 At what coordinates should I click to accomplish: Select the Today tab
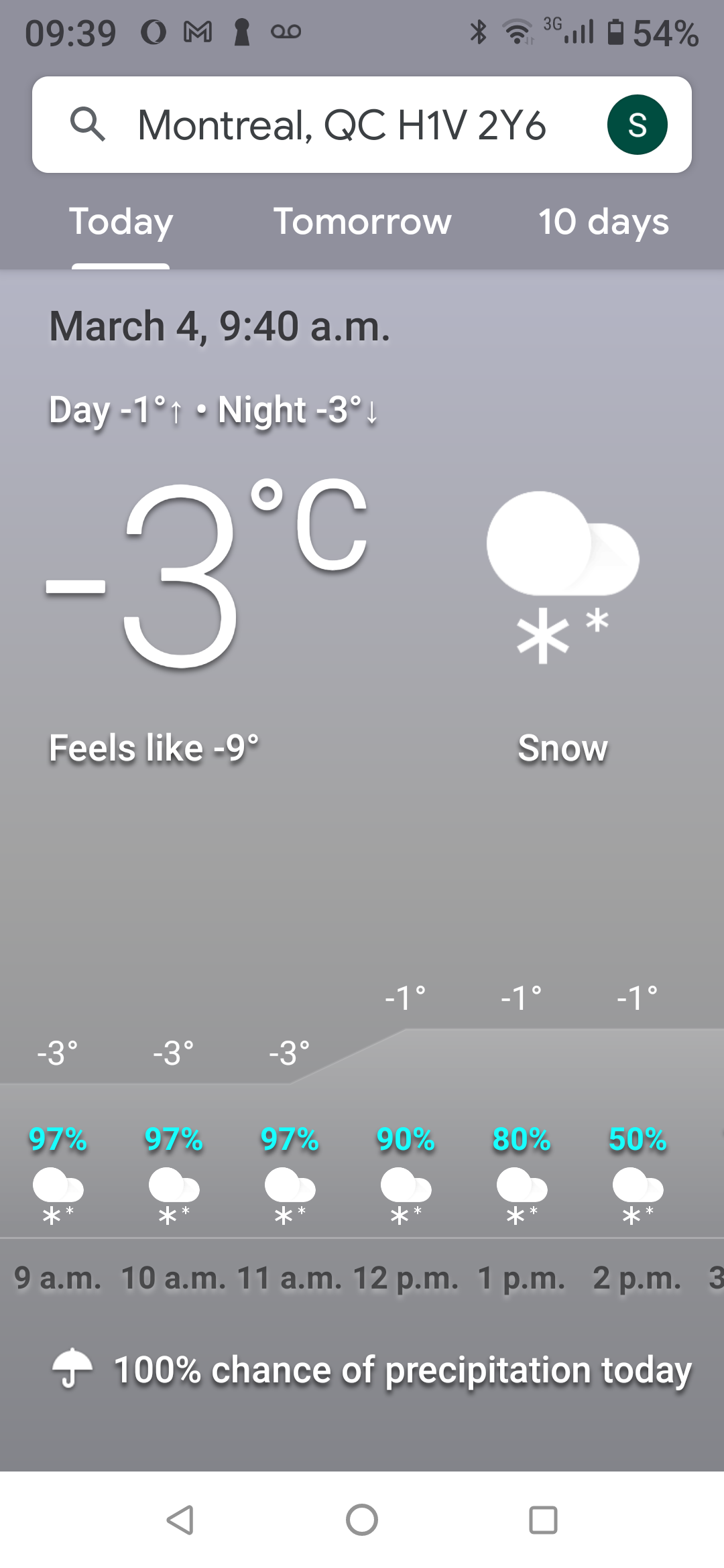click(121, 222)
